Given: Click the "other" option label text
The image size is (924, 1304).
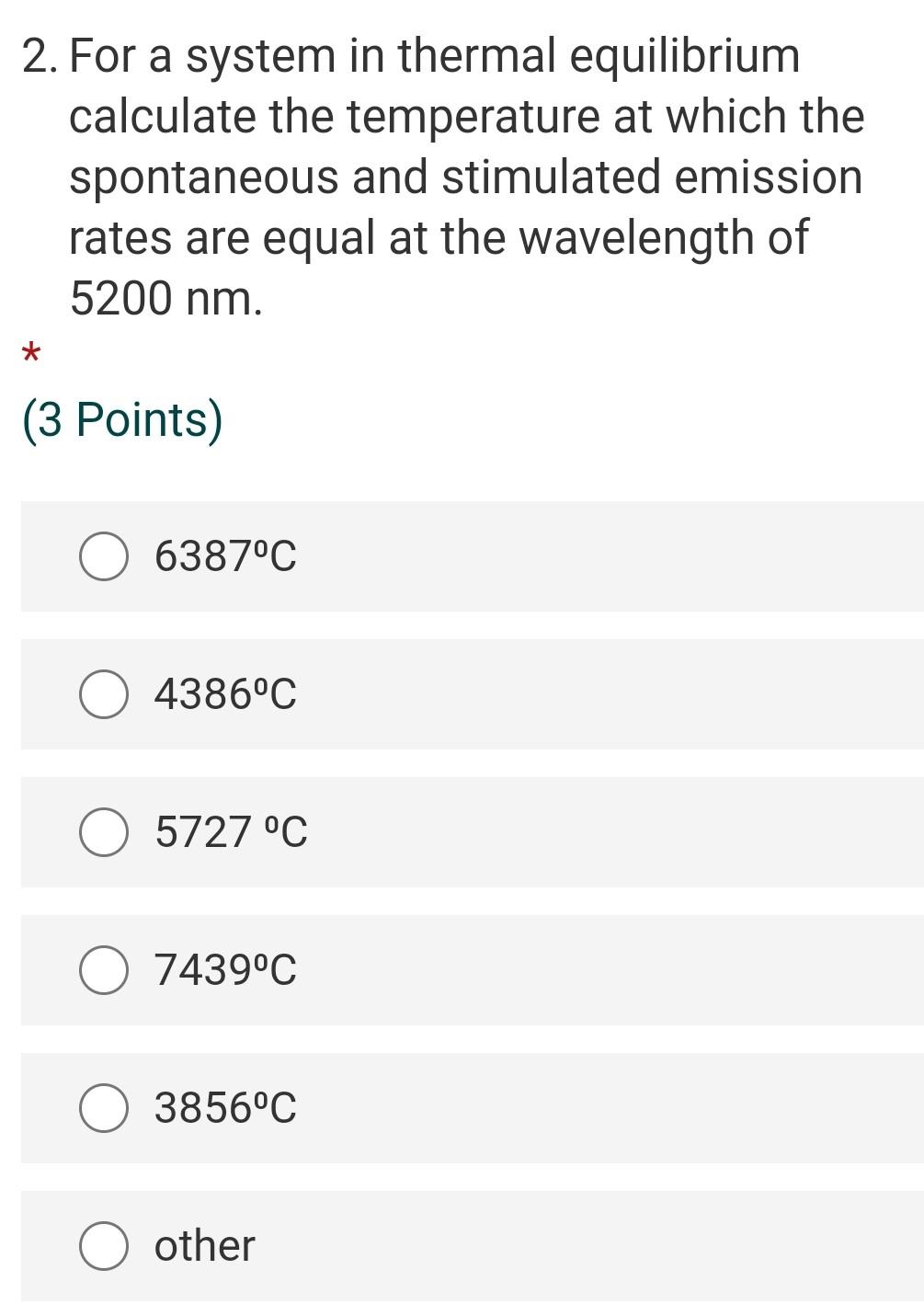Looking at the screenshot, I should [202, 1246].
